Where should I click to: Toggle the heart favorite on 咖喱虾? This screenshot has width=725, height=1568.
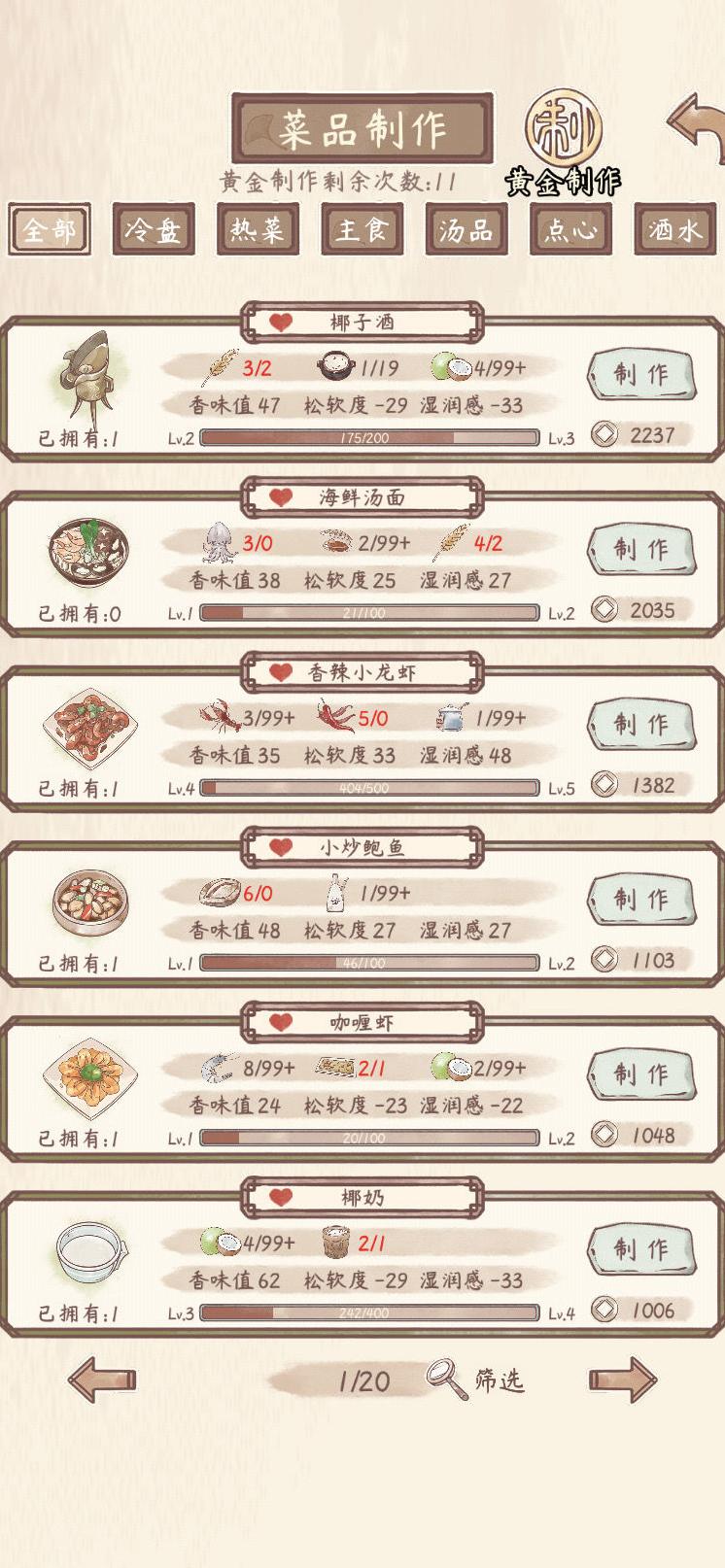(x=281, y=1022)
